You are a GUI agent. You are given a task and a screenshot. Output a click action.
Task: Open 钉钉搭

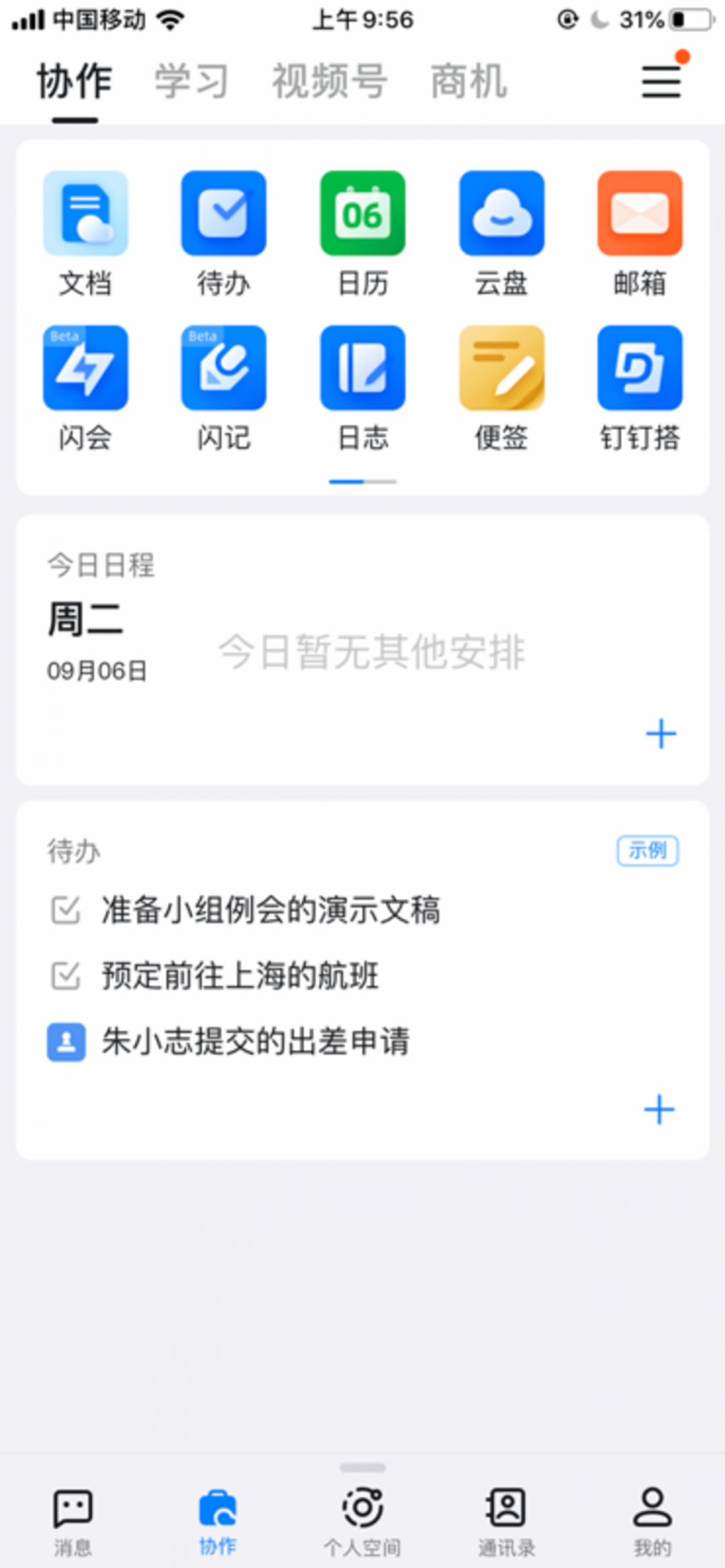click(640, 389)
